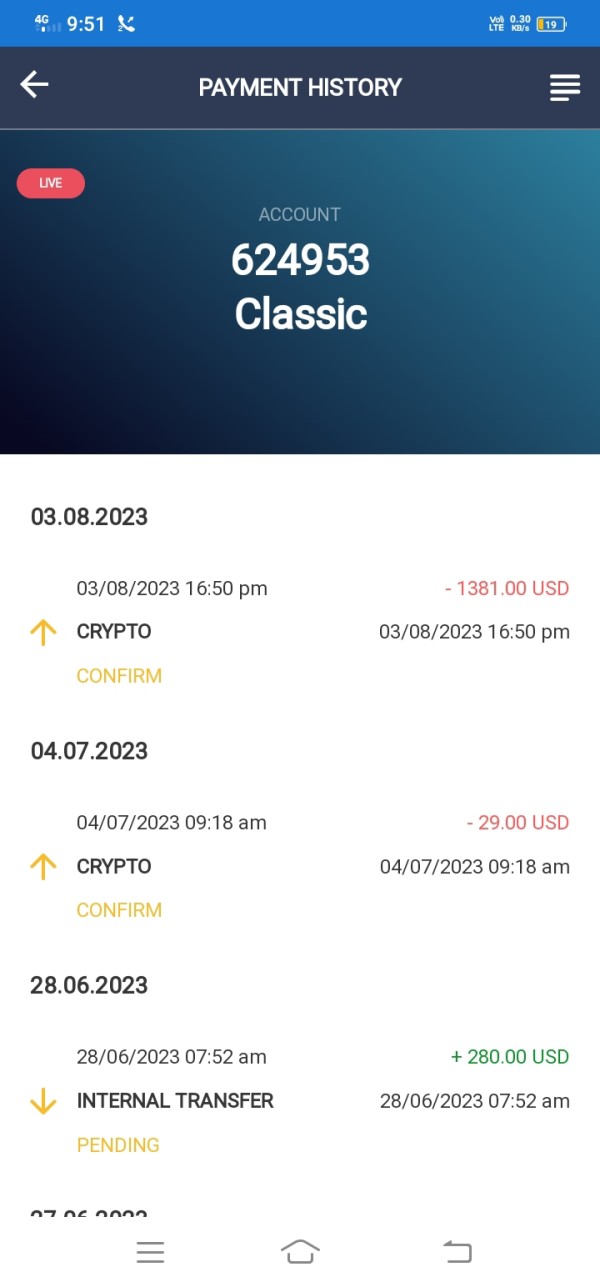
Task: Go to the phone's home screen
Action: pyautogui.click(x=300, y=1251)
